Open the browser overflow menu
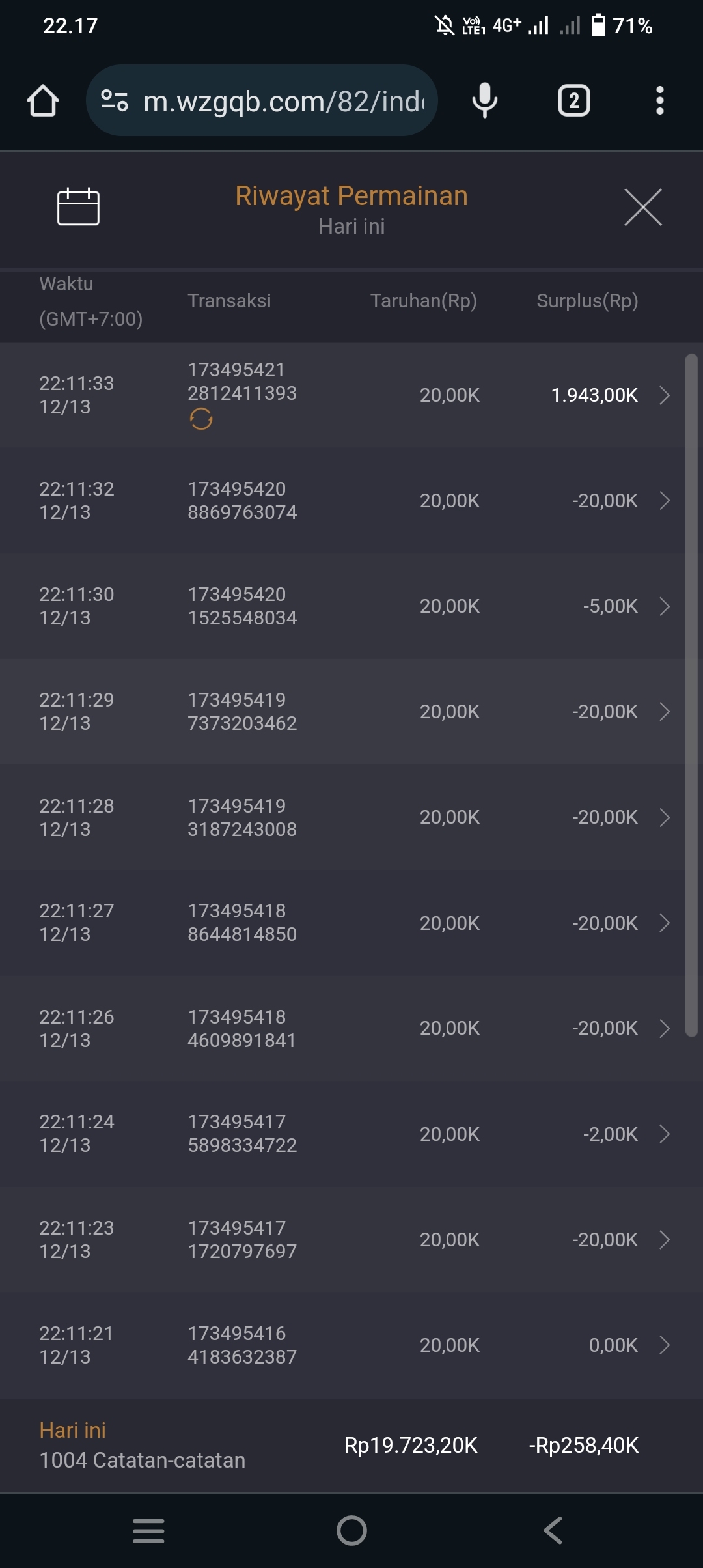Viewport: 703px width, 1568px height. (659, 101)
